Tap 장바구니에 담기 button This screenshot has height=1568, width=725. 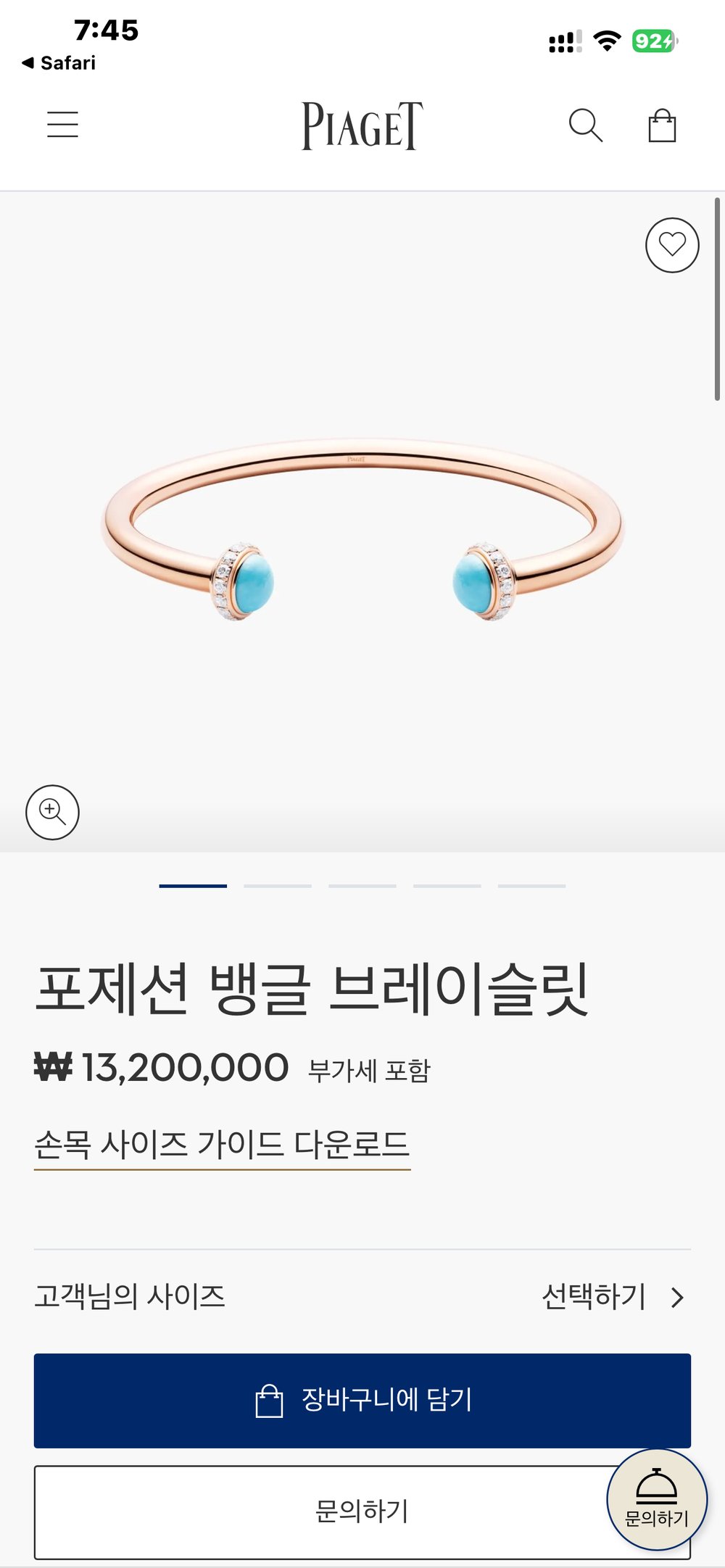tap(362, 1400)
